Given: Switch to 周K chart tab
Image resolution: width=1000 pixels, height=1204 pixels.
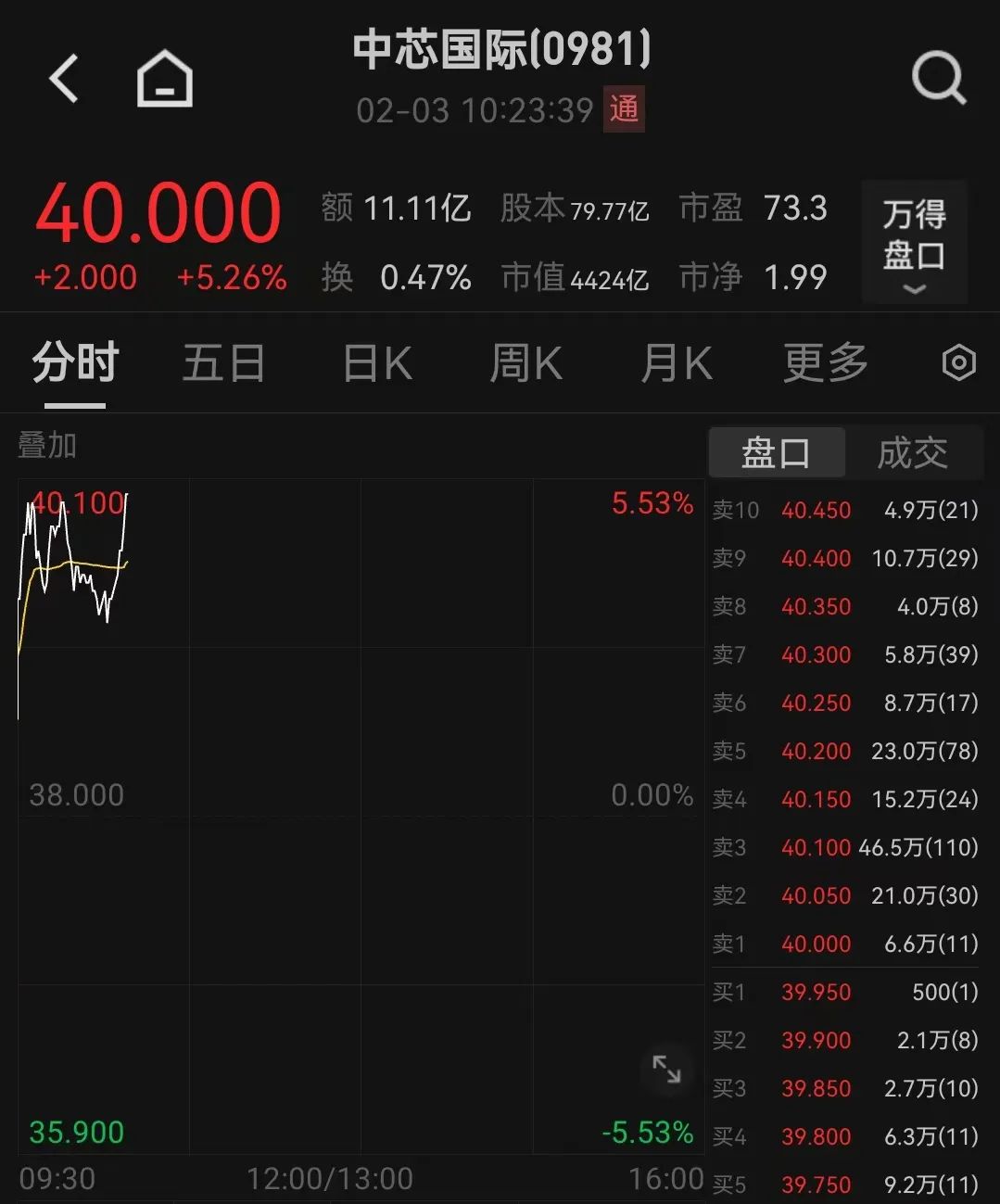Looking at the screenshot, I should (525, 362).
